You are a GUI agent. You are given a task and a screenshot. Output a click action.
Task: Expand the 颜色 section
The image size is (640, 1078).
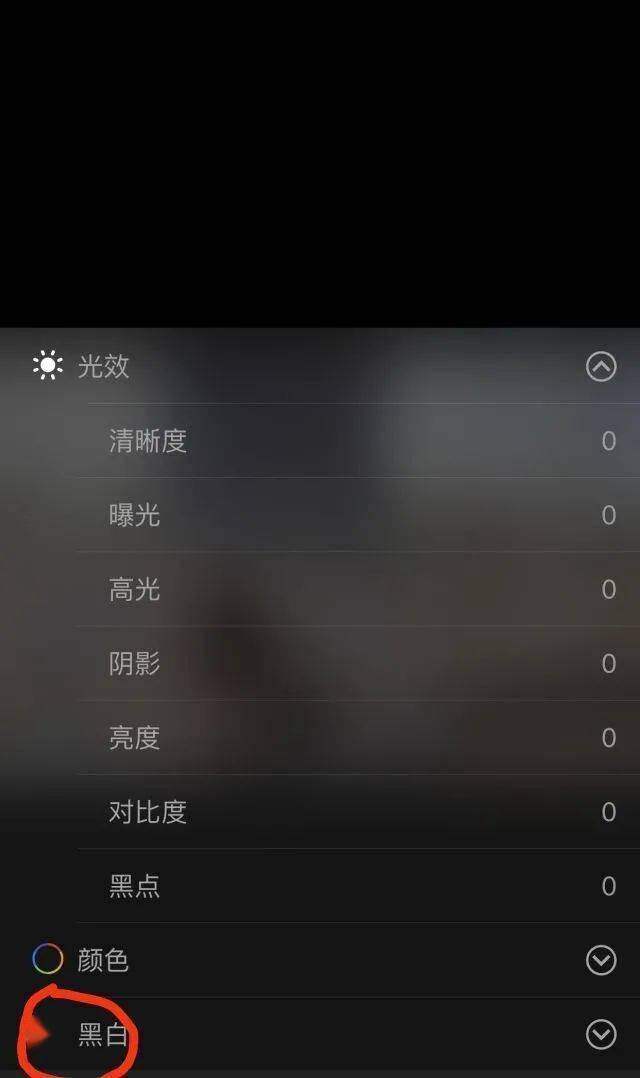click(601, 960)
